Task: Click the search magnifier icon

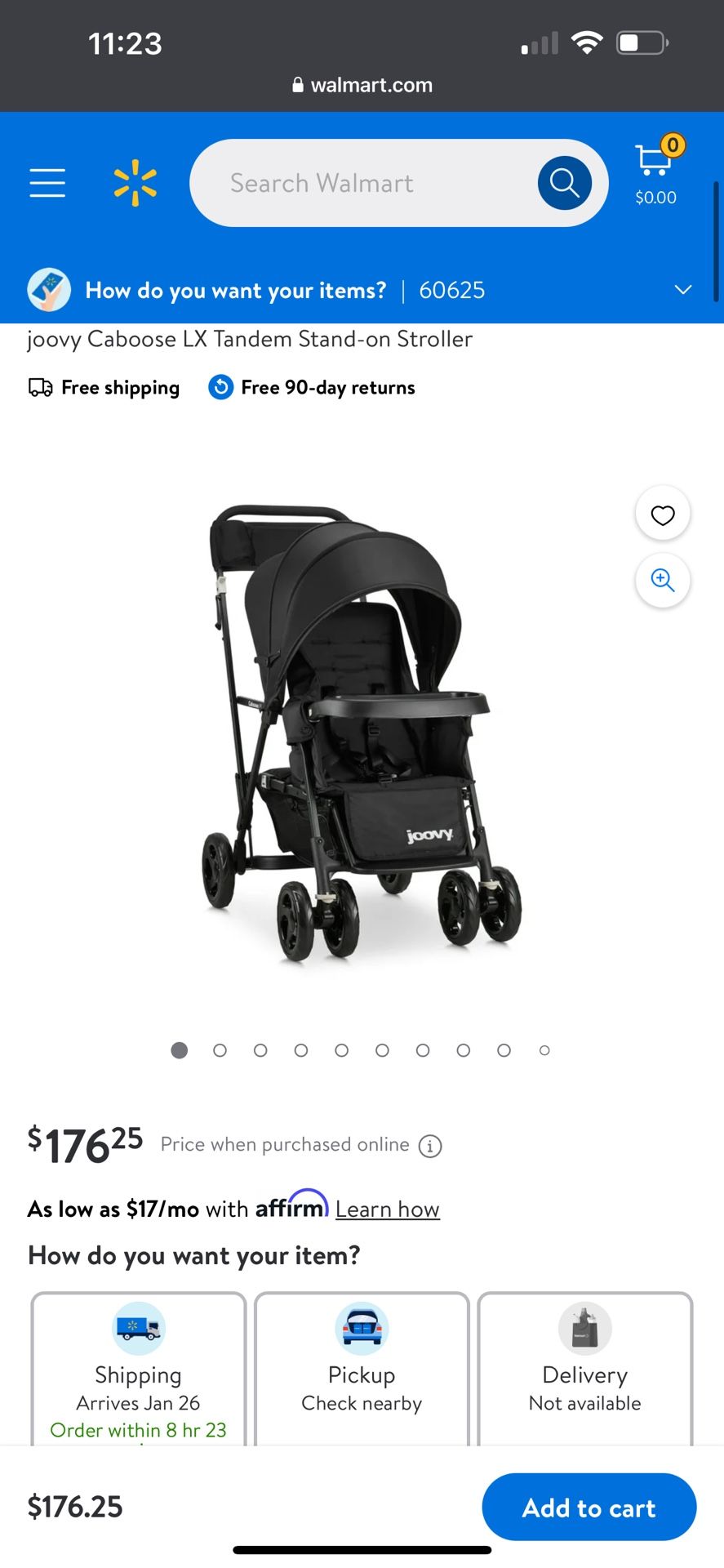Action: tap(564, 182)
